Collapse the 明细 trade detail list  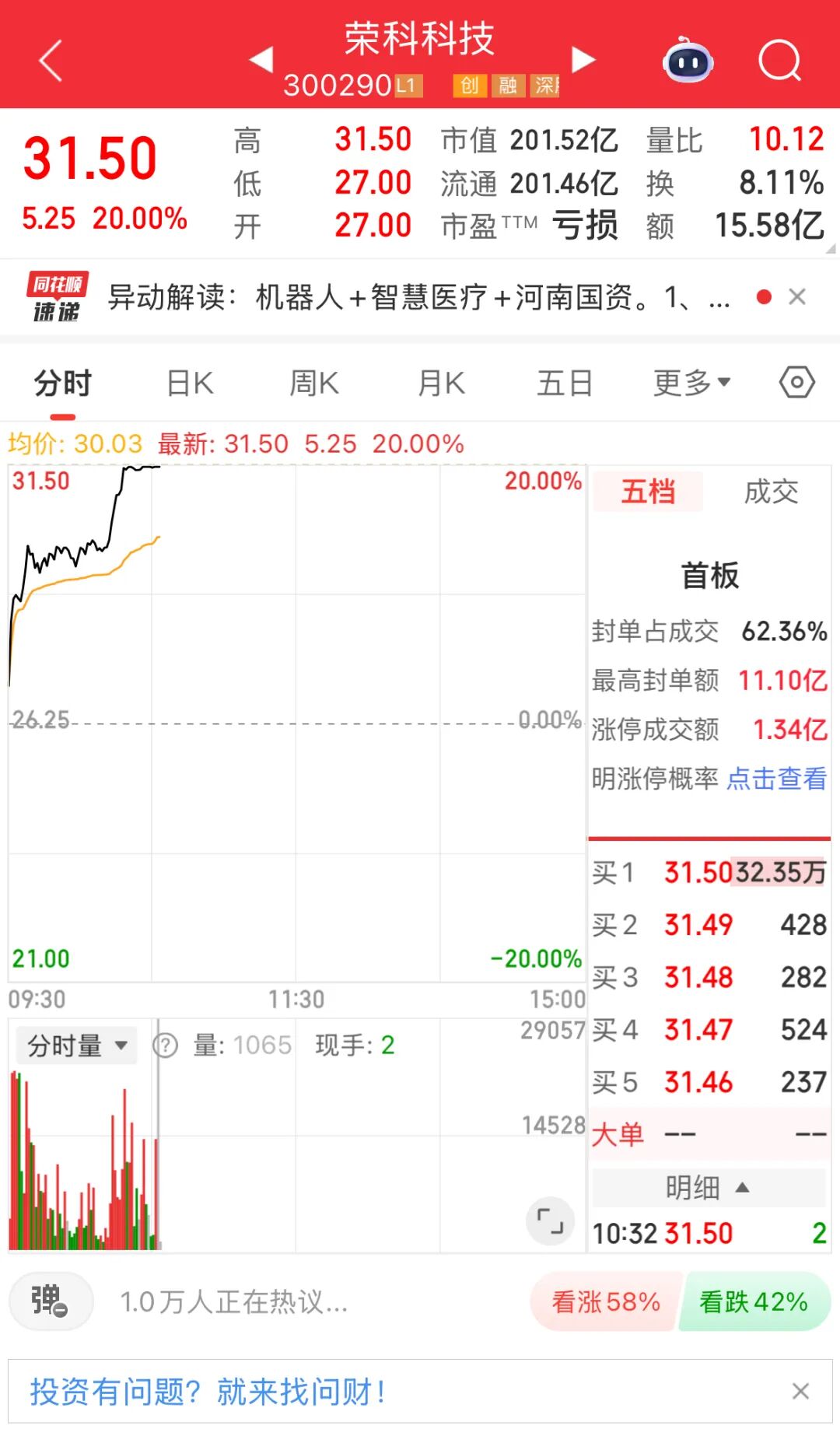pyautogui.click(x=706, y=1186)
